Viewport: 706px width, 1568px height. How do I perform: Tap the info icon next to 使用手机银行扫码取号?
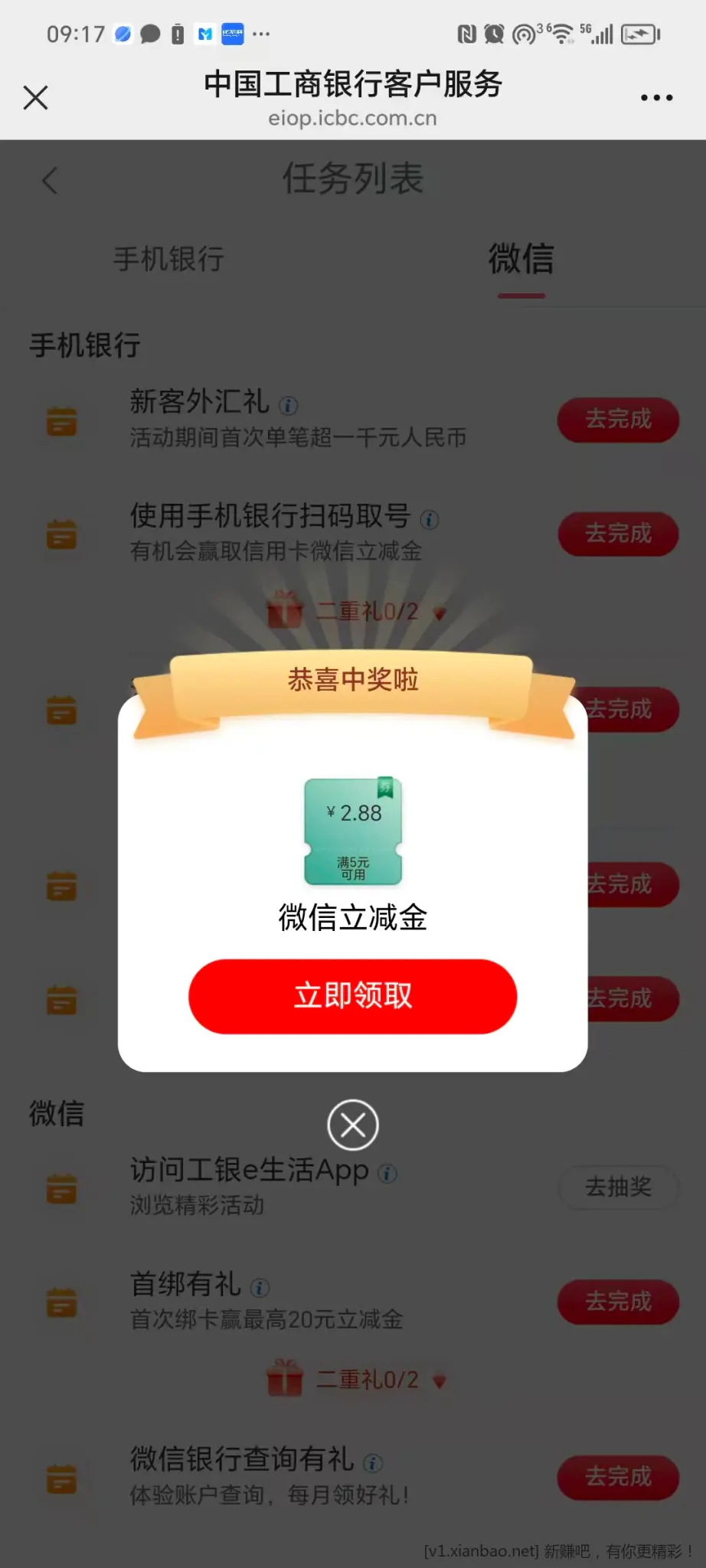click(430, 520)
